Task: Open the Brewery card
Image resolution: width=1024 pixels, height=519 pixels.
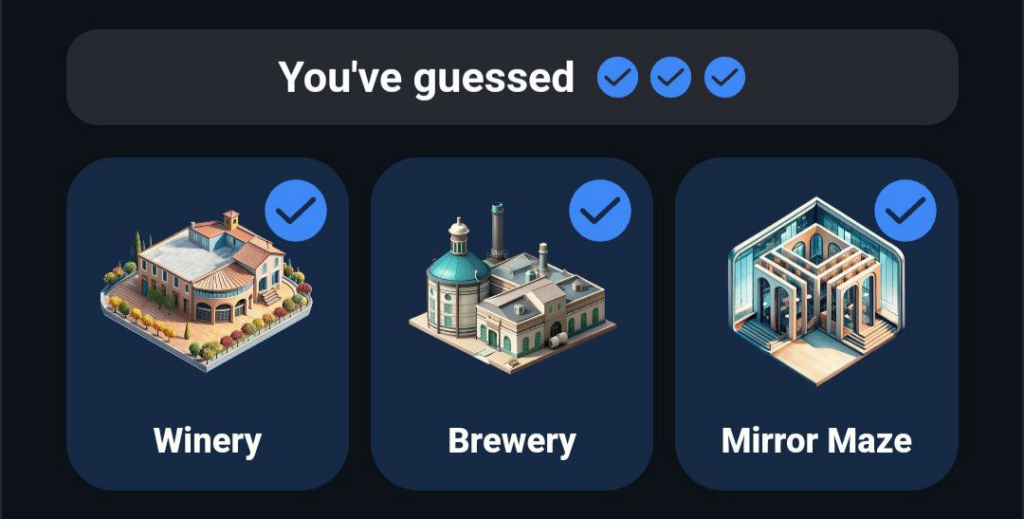Action: 511,323
